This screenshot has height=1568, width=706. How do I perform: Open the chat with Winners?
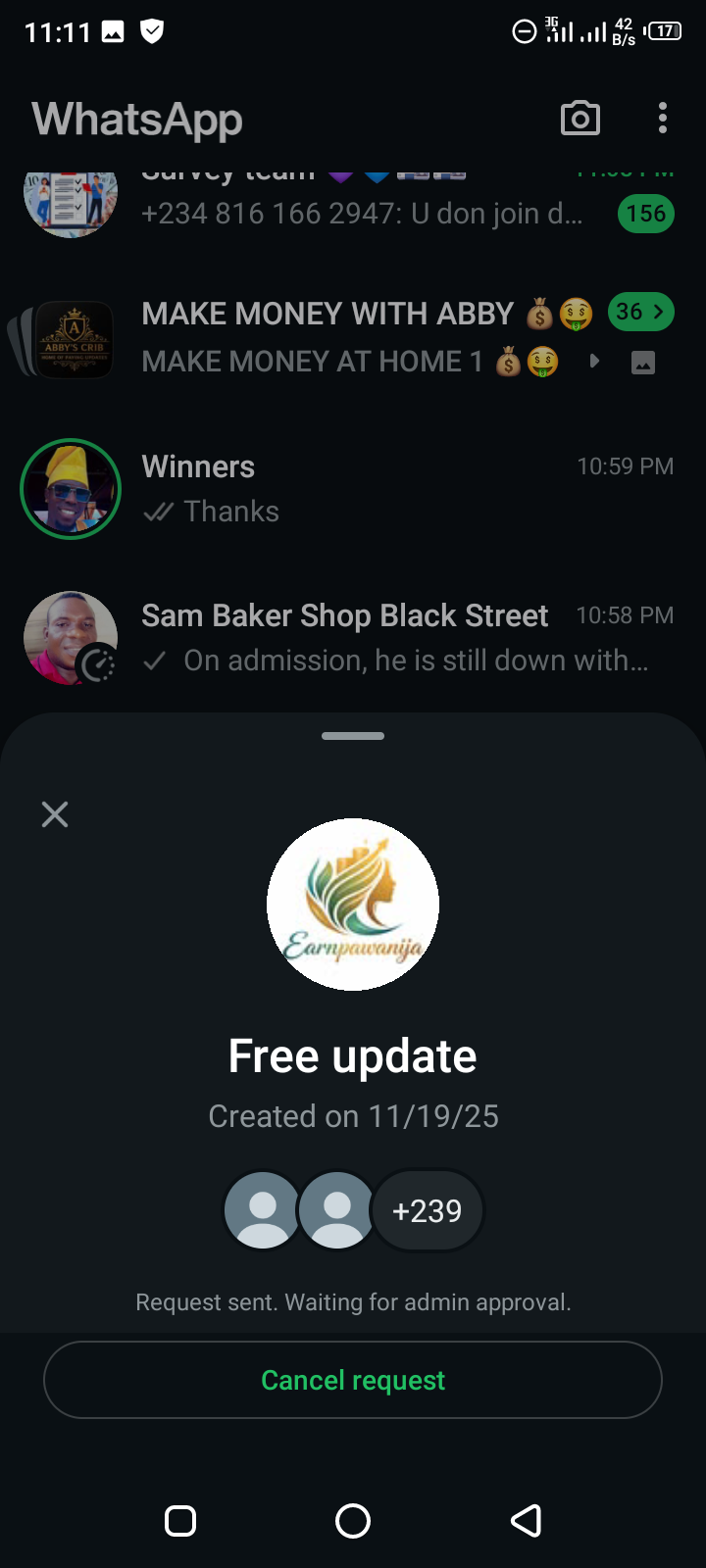point(392,488)
